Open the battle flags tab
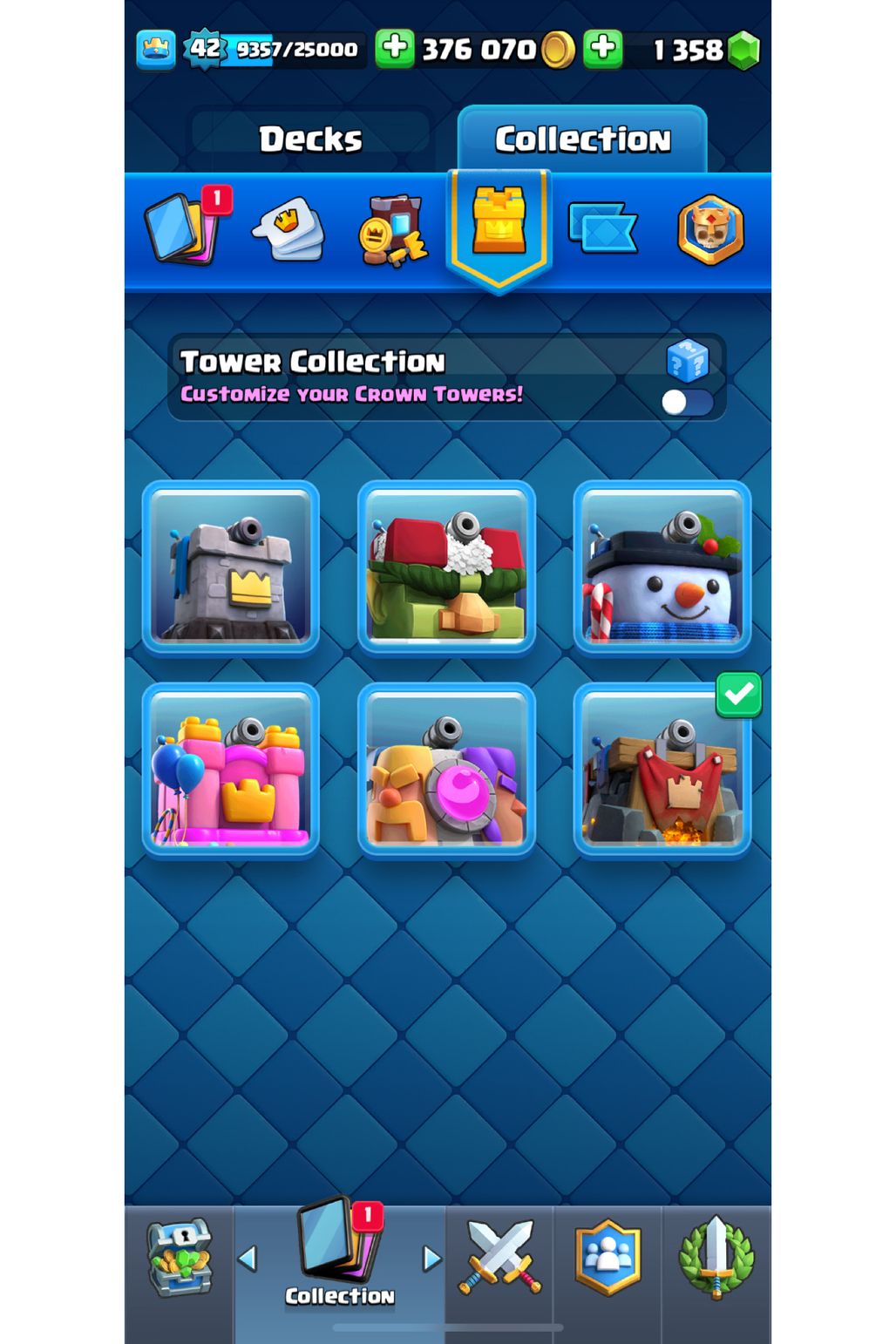The width and height of the screenshot is (896, 1344). click(x=602, y=228)
